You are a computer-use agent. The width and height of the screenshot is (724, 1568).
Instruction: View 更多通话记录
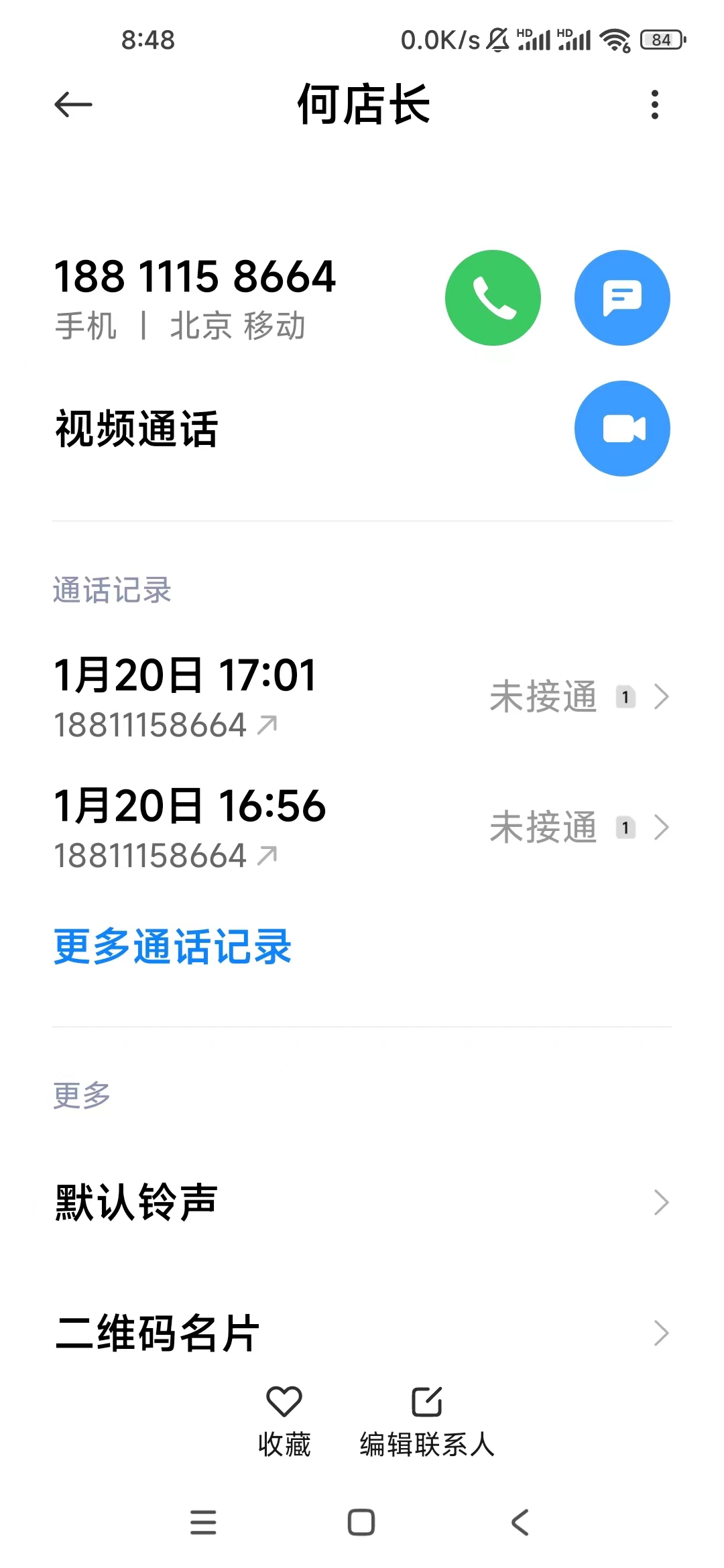[172, 947]
